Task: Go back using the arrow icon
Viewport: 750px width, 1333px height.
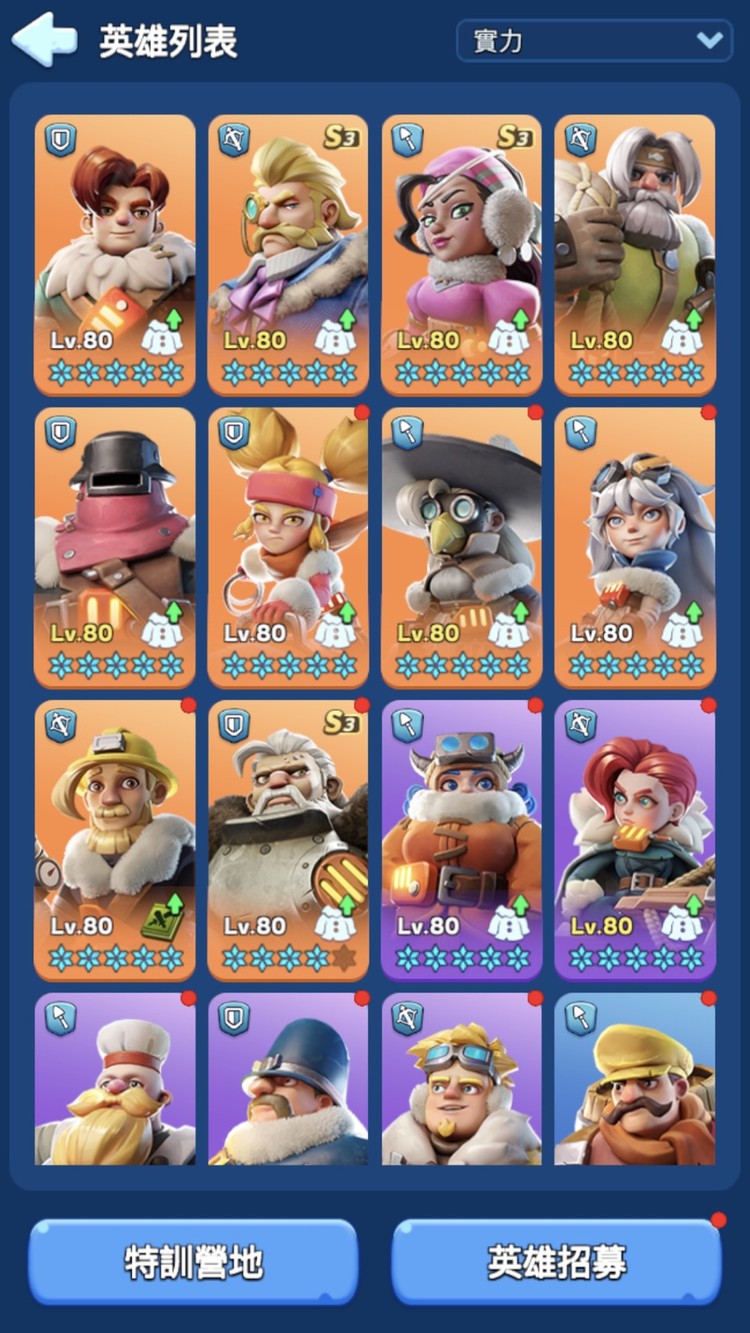Action: [x=45, y=40]
